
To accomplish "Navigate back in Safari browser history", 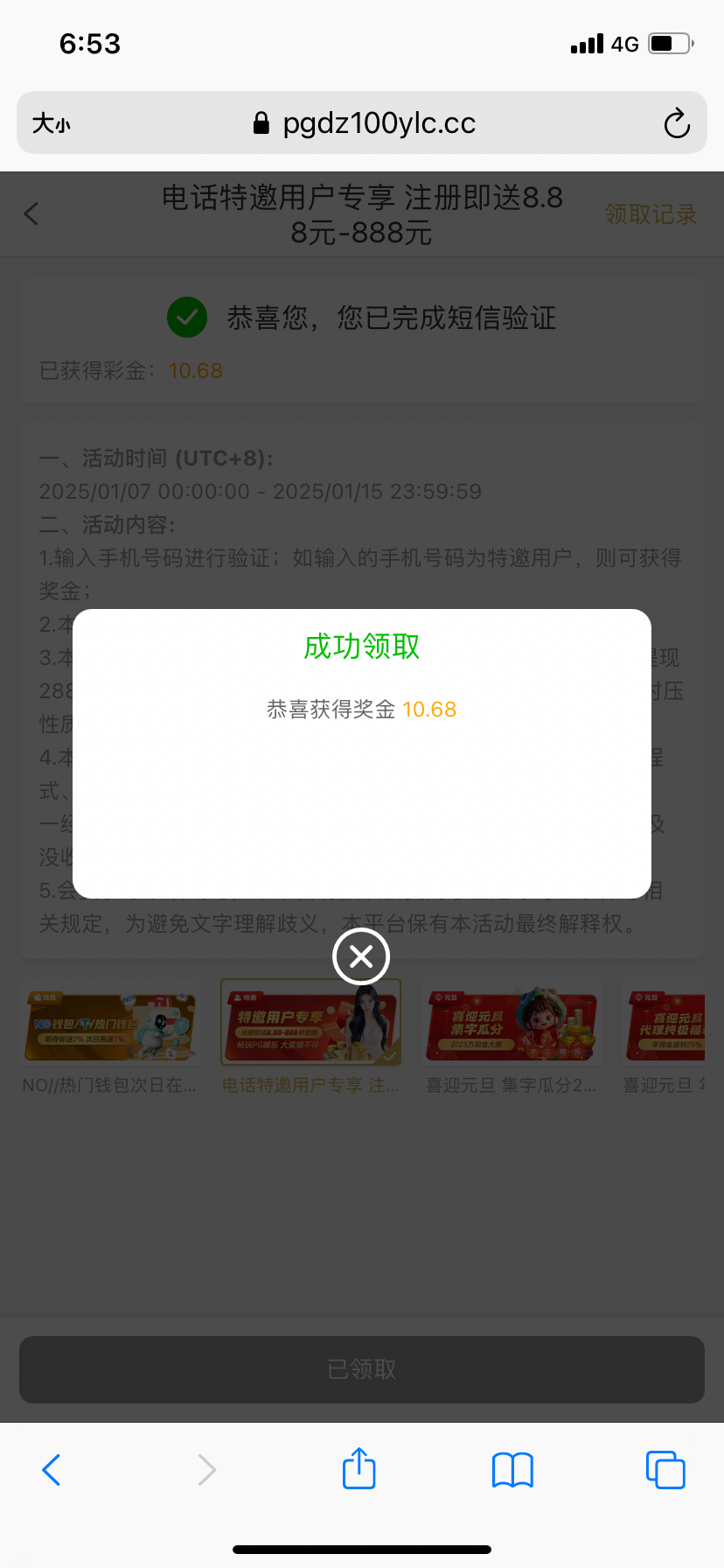I will coord(52,1470).
